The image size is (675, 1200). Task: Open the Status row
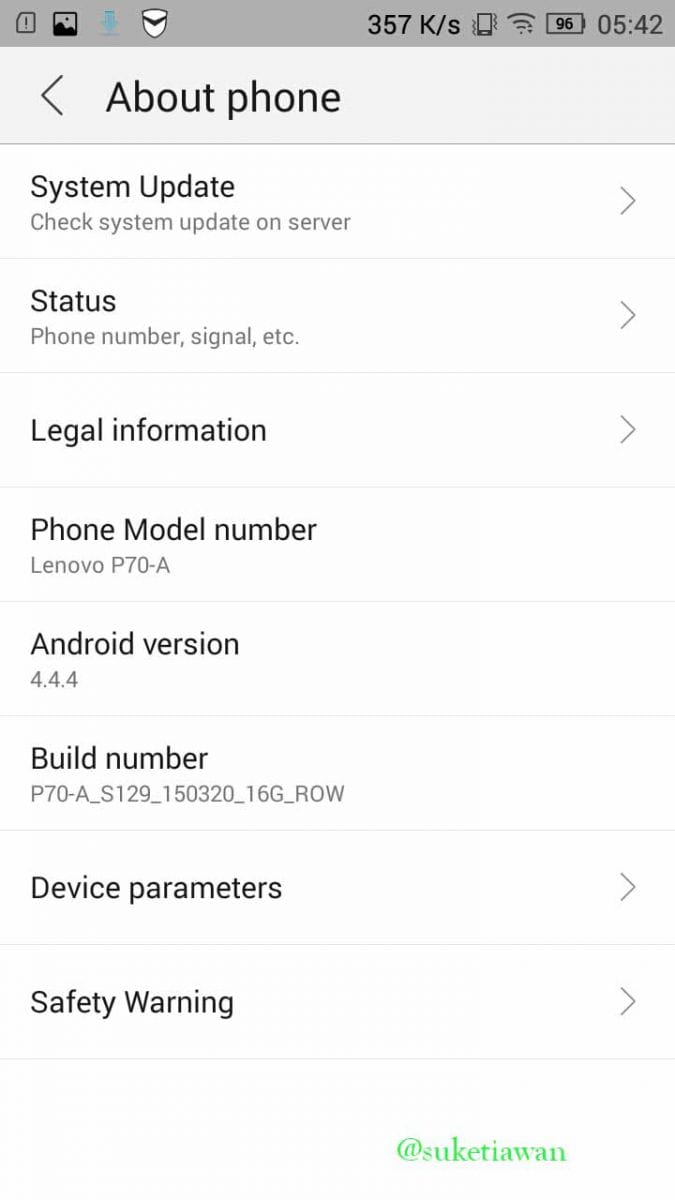tap(337, 316)
